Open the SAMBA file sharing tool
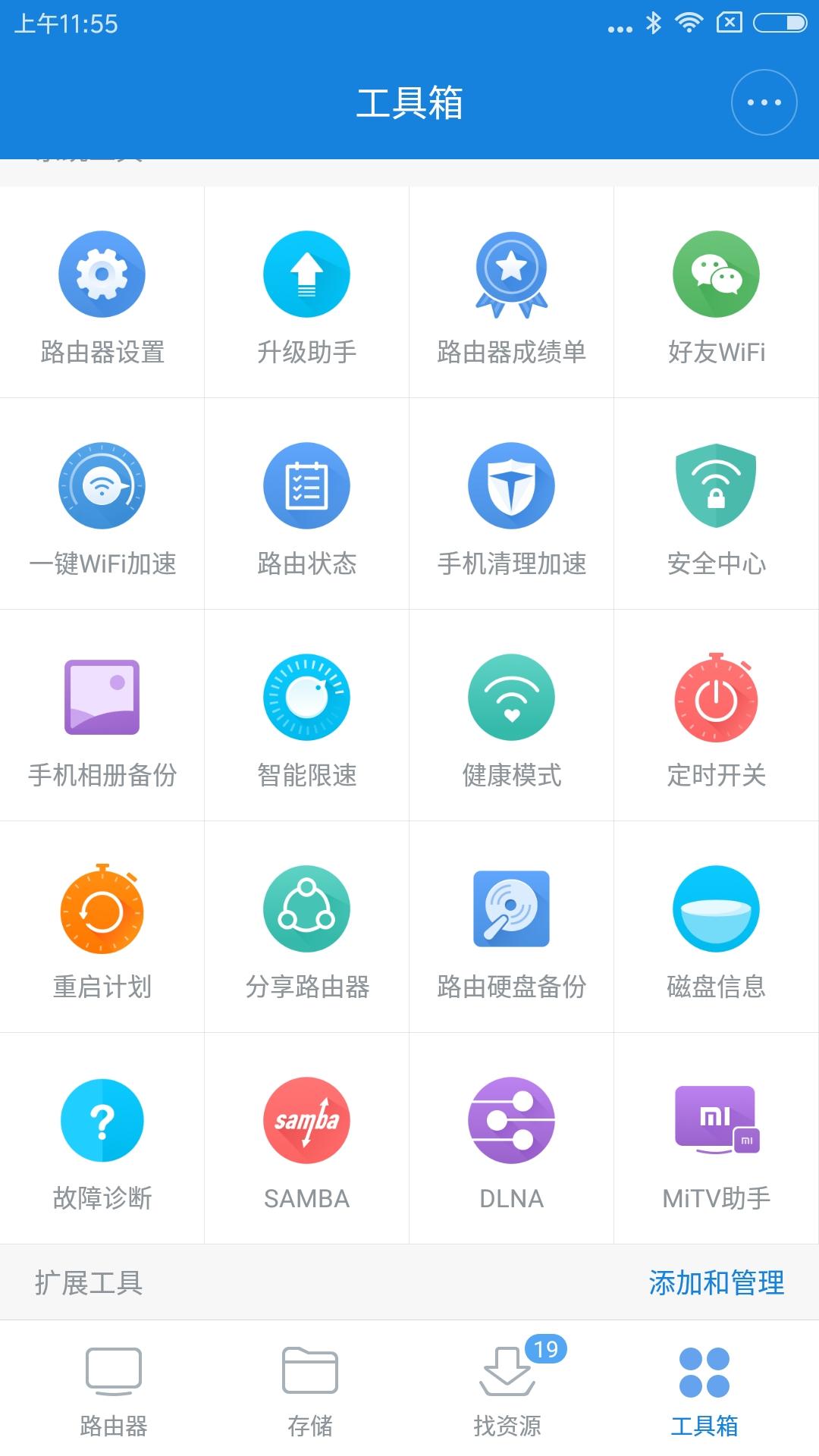The image size is (819, 1456). point(307,1145)
